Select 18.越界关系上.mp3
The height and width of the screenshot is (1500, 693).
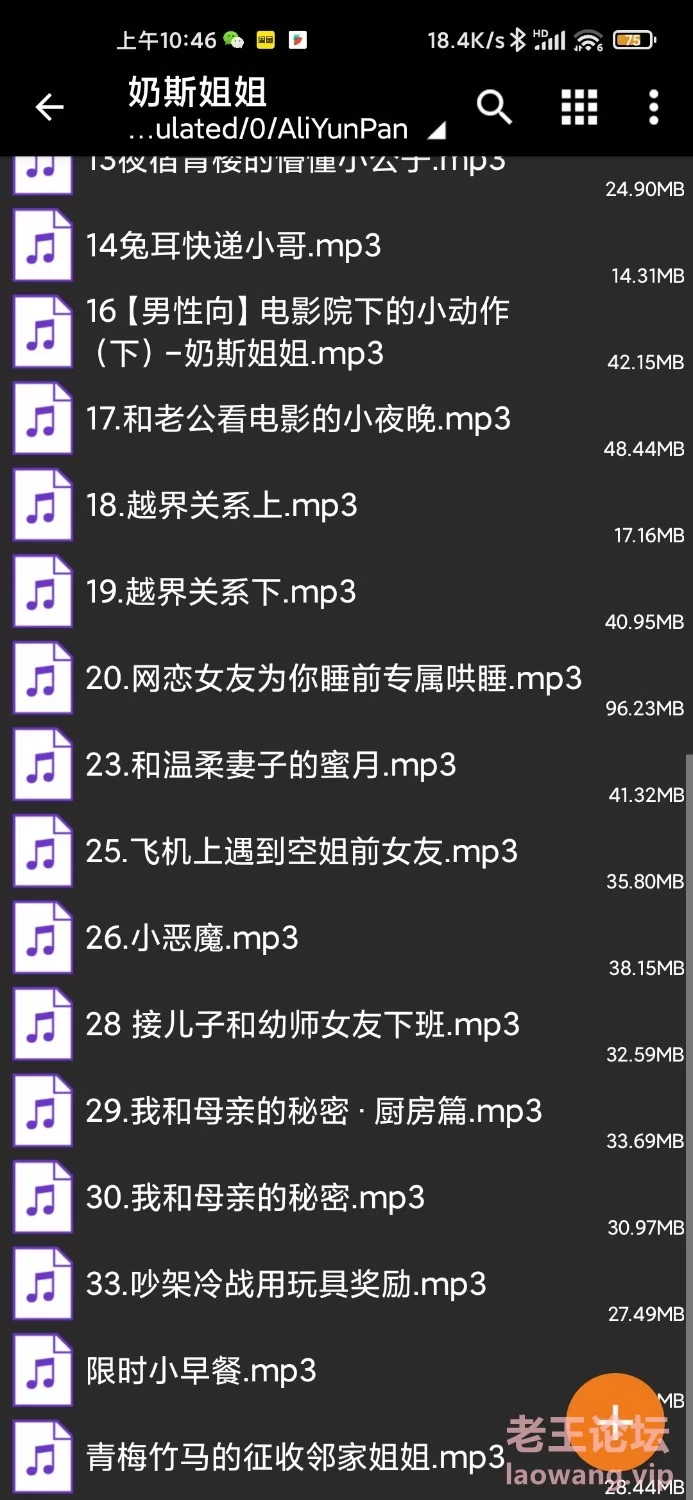[x=346, y=505]
